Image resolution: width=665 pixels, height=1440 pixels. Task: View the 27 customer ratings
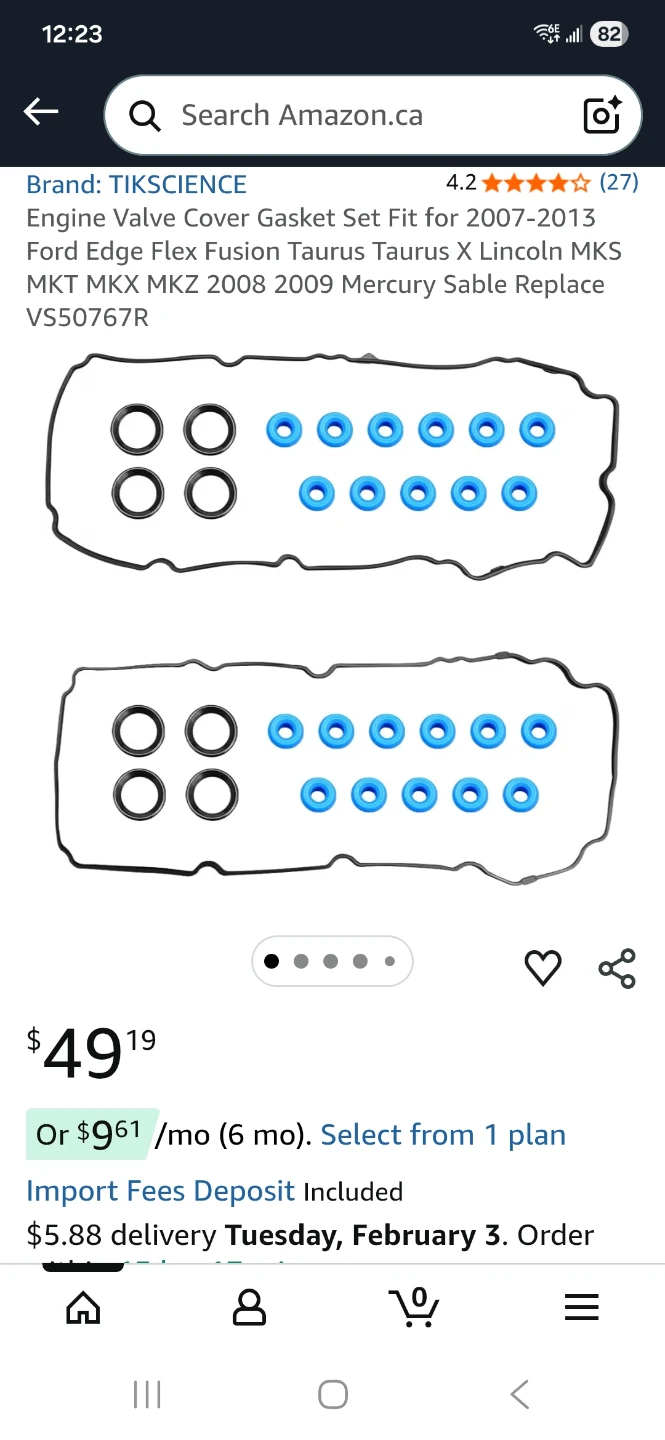618,182
